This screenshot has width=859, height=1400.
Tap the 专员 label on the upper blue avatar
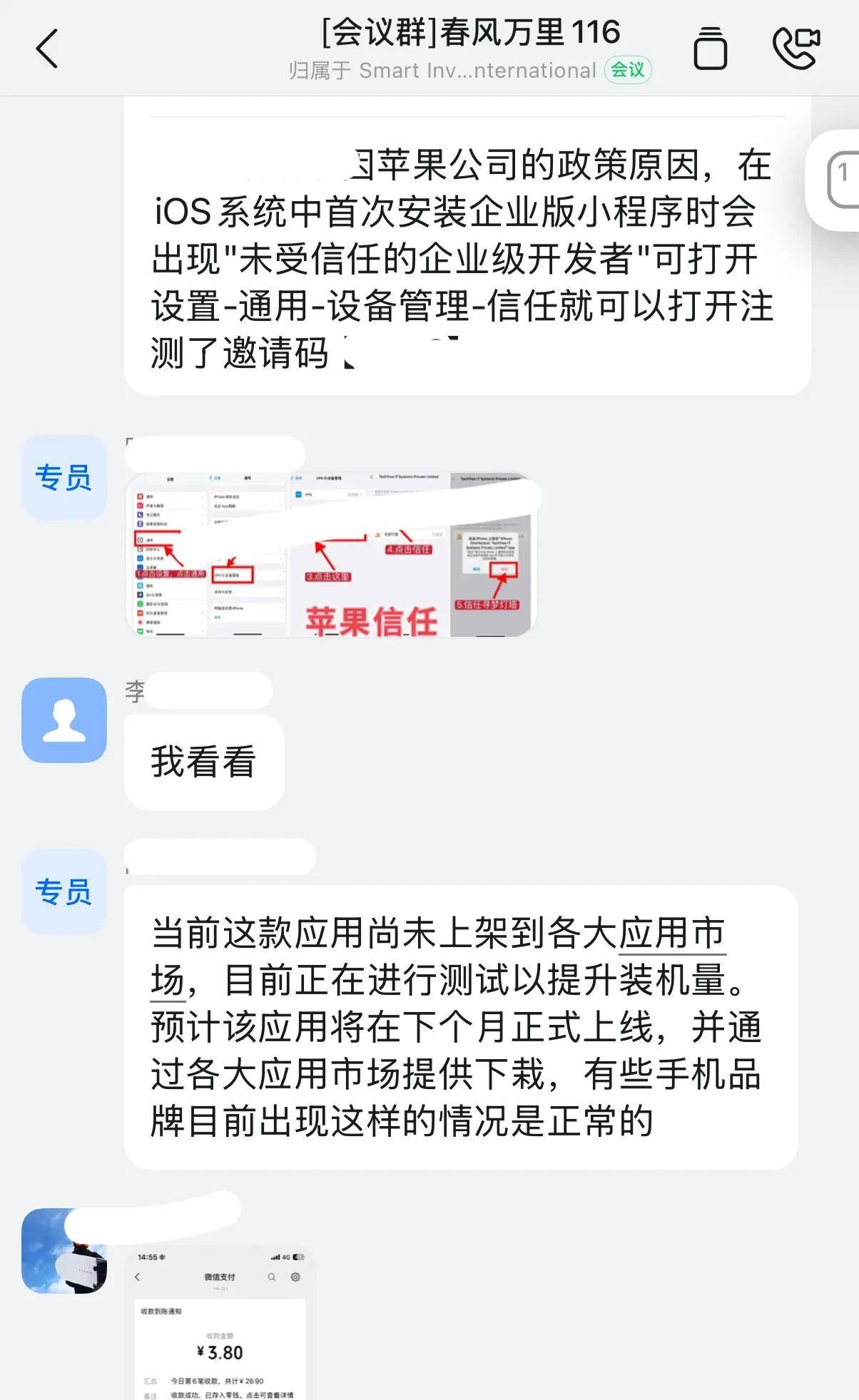pos(63,479)
